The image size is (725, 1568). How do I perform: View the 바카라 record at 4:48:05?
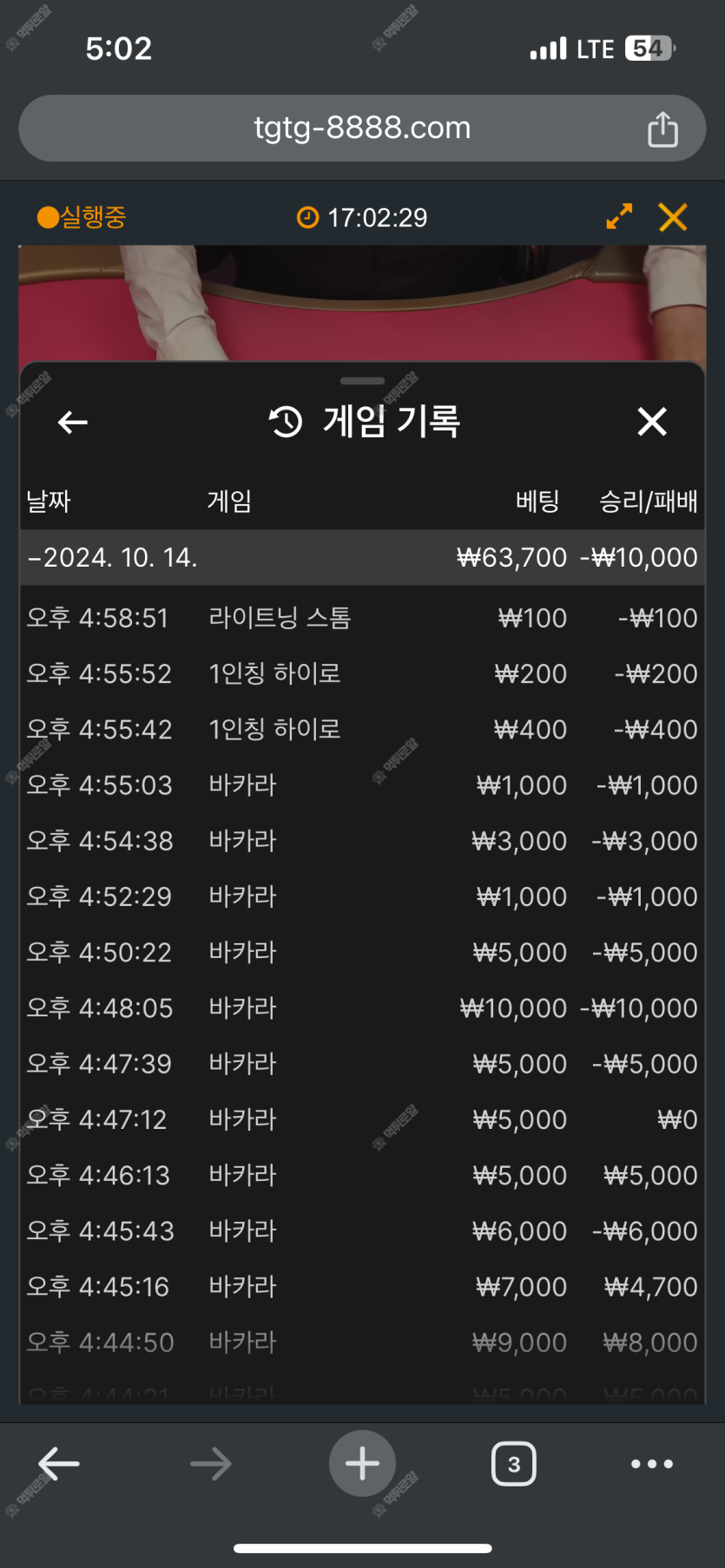[x=362, y=1007]
